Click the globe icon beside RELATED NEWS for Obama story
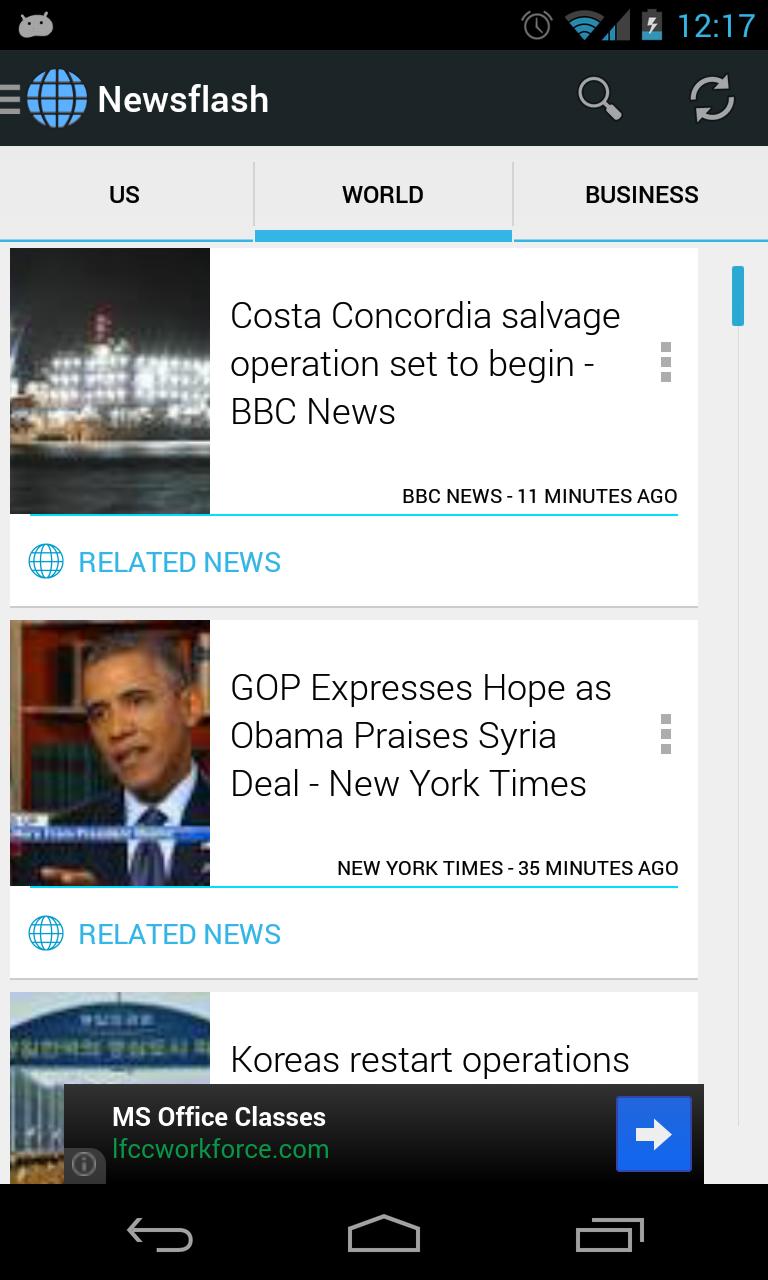The image size is (768, 1280). point(44,933)
